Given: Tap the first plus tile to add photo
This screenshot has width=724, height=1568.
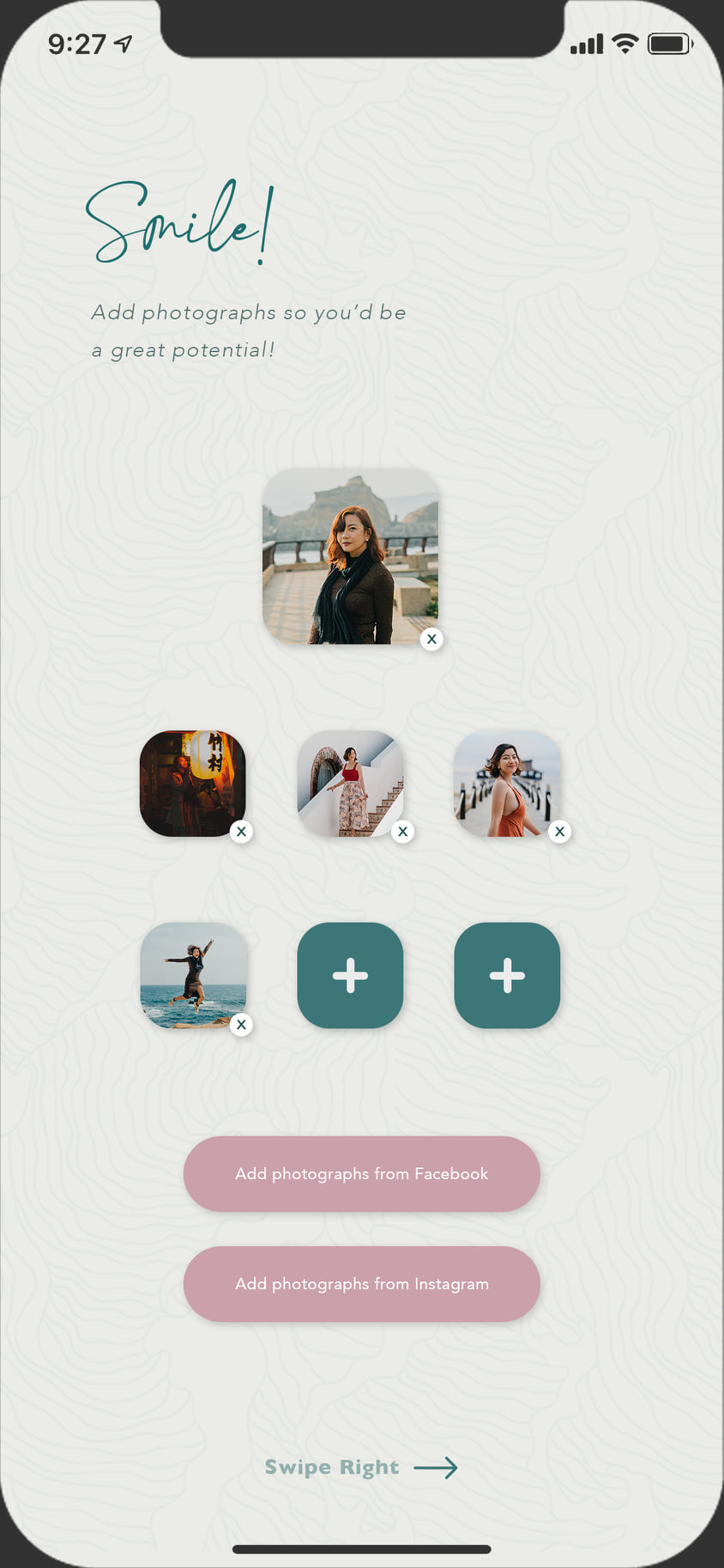Looking at the screenshot, I should point(350,976).
